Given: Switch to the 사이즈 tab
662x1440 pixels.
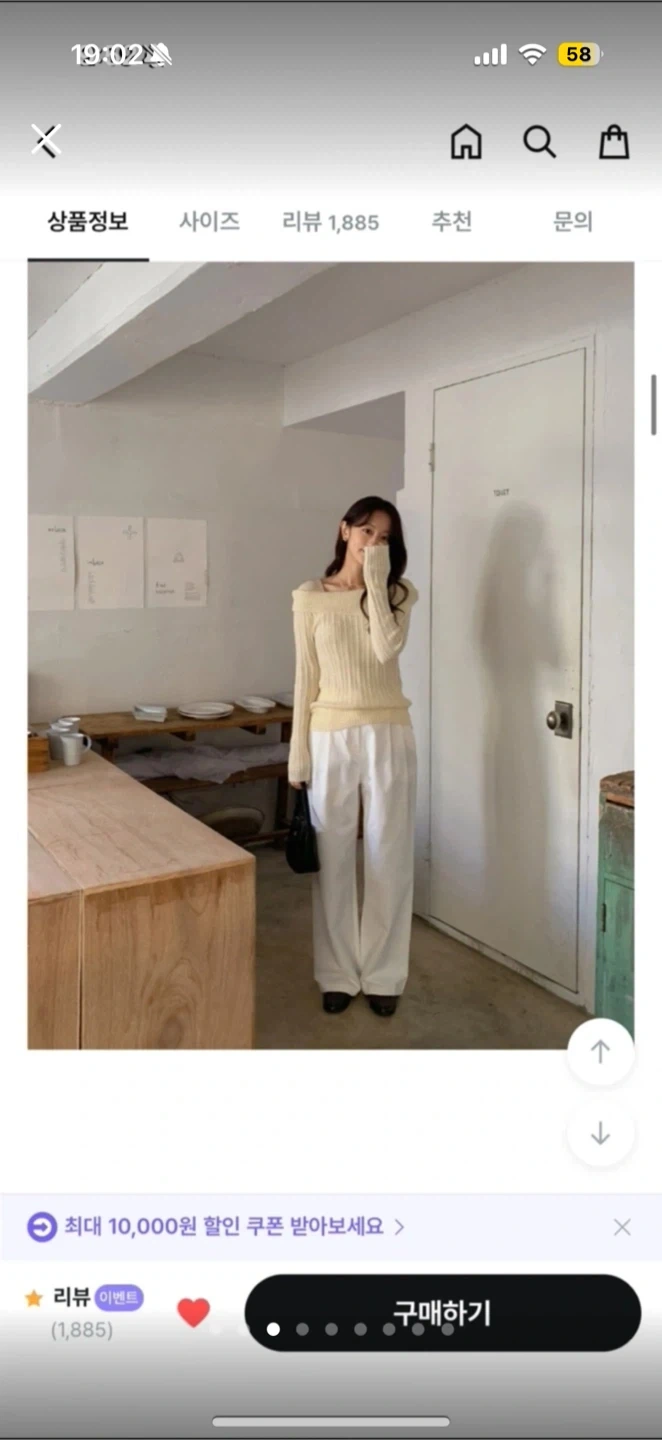Looking at the screenshot, I should point(210,222).
